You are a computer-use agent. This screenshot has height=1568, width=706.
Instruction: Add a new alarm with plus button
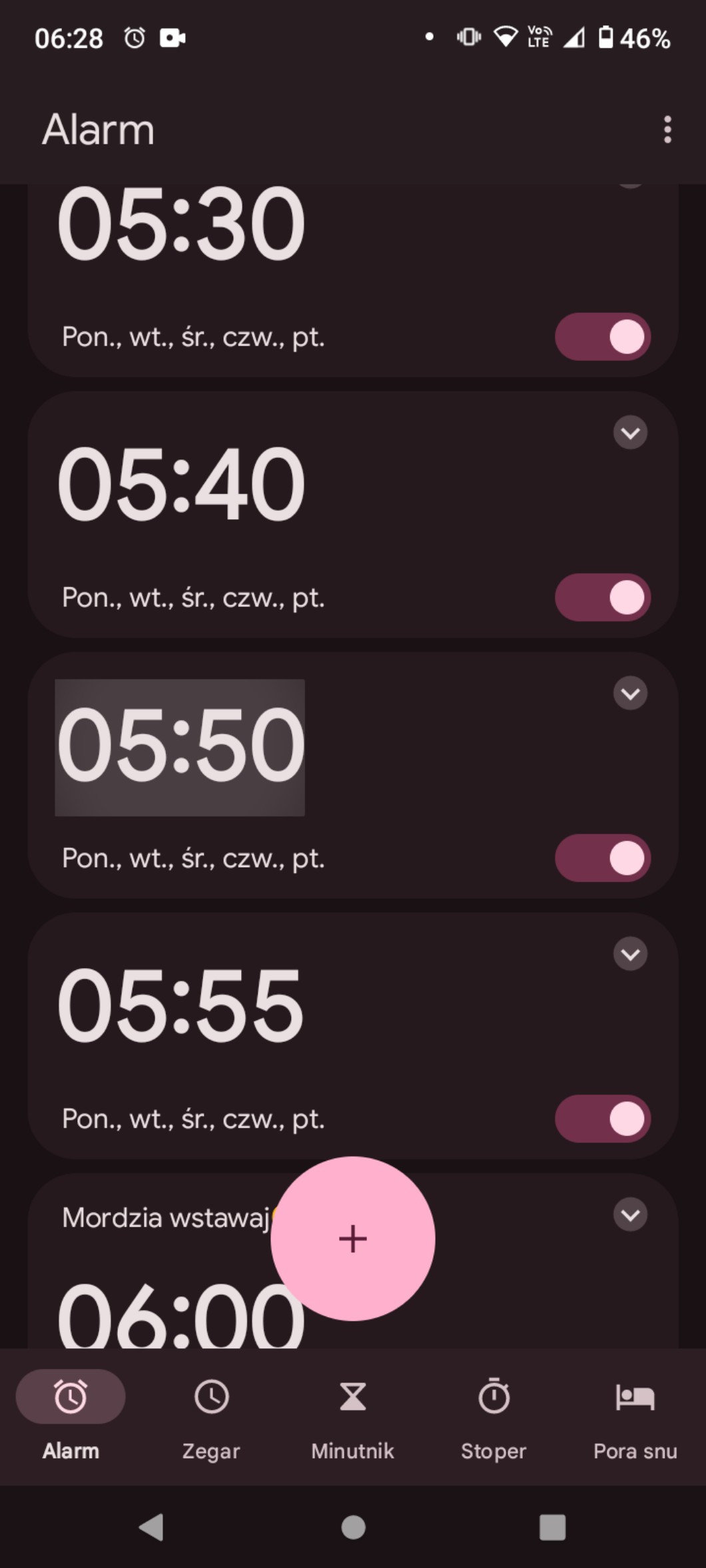[x=352, y=1238]
